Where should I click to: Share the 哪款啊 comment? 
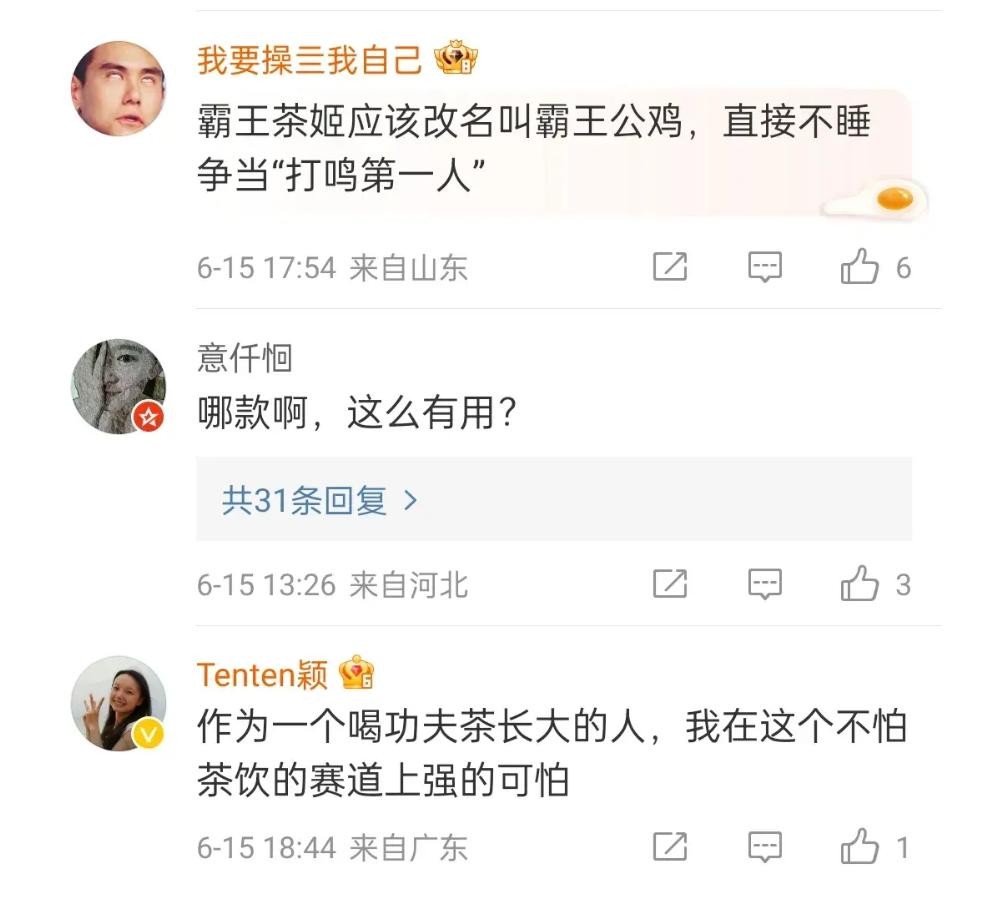click(670, 584)
